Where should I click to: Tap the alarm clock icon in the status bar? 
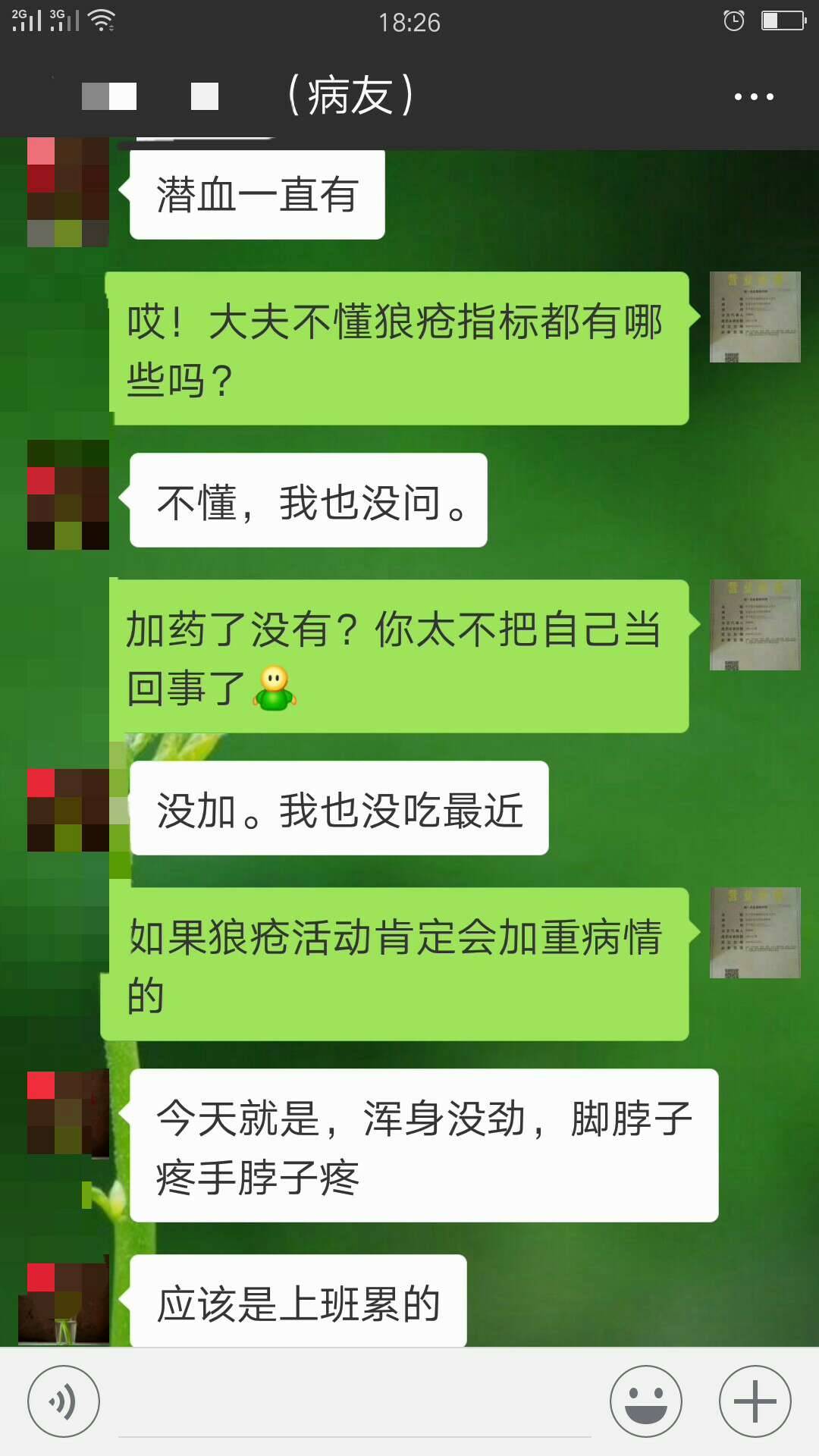(733, 21)
